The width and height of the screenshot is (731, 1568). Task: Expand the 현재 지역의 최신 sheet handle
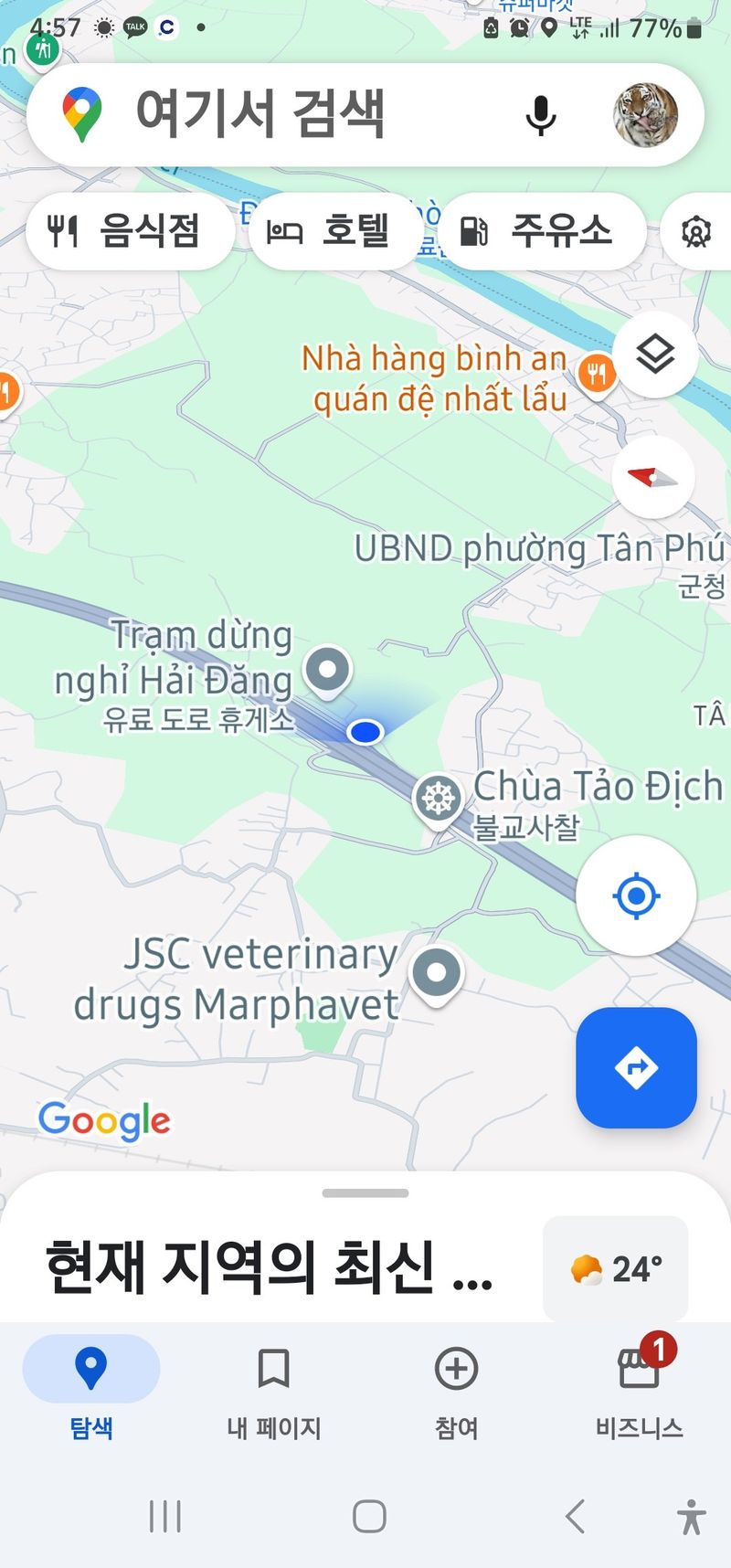(x=365, y=1193)
